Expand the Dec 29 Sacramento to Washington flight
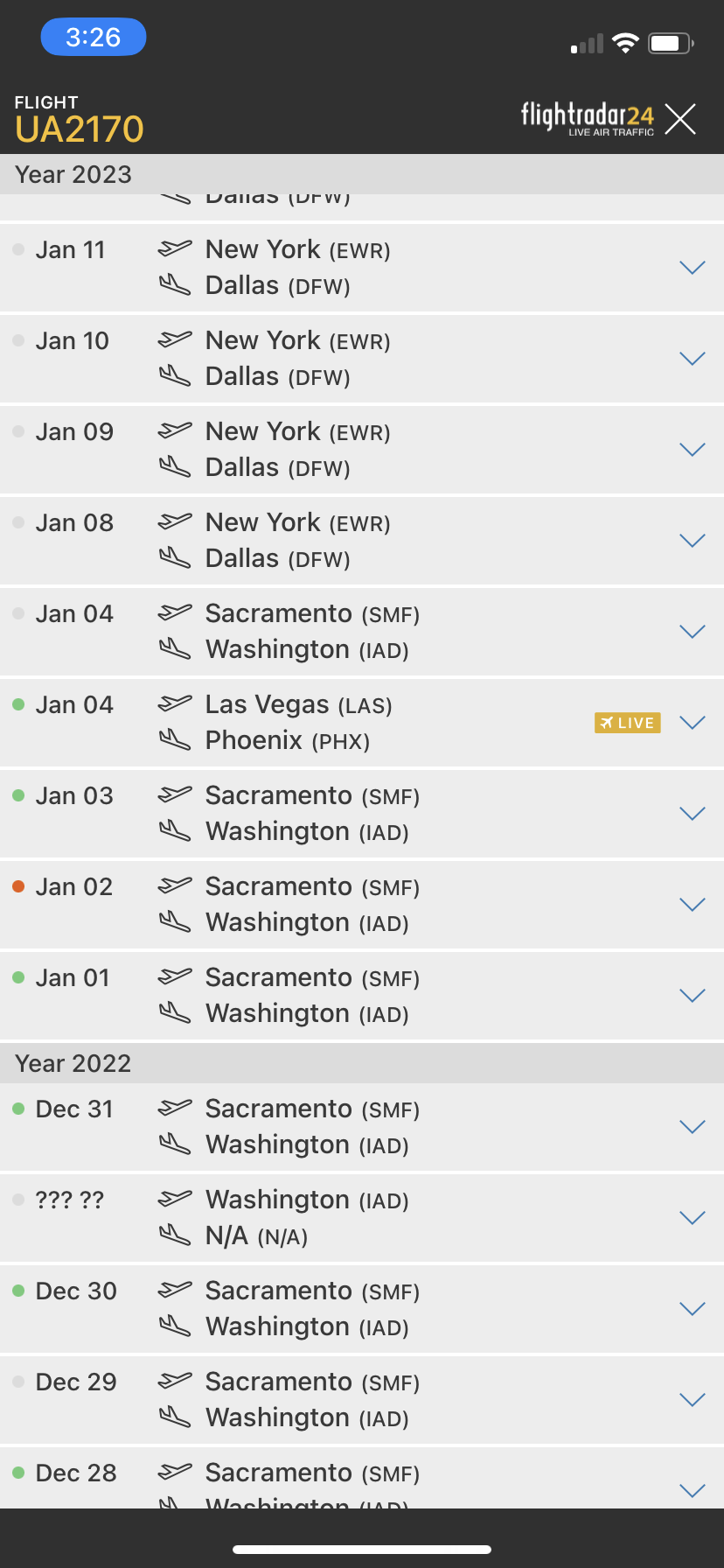 coord(692,1400)
